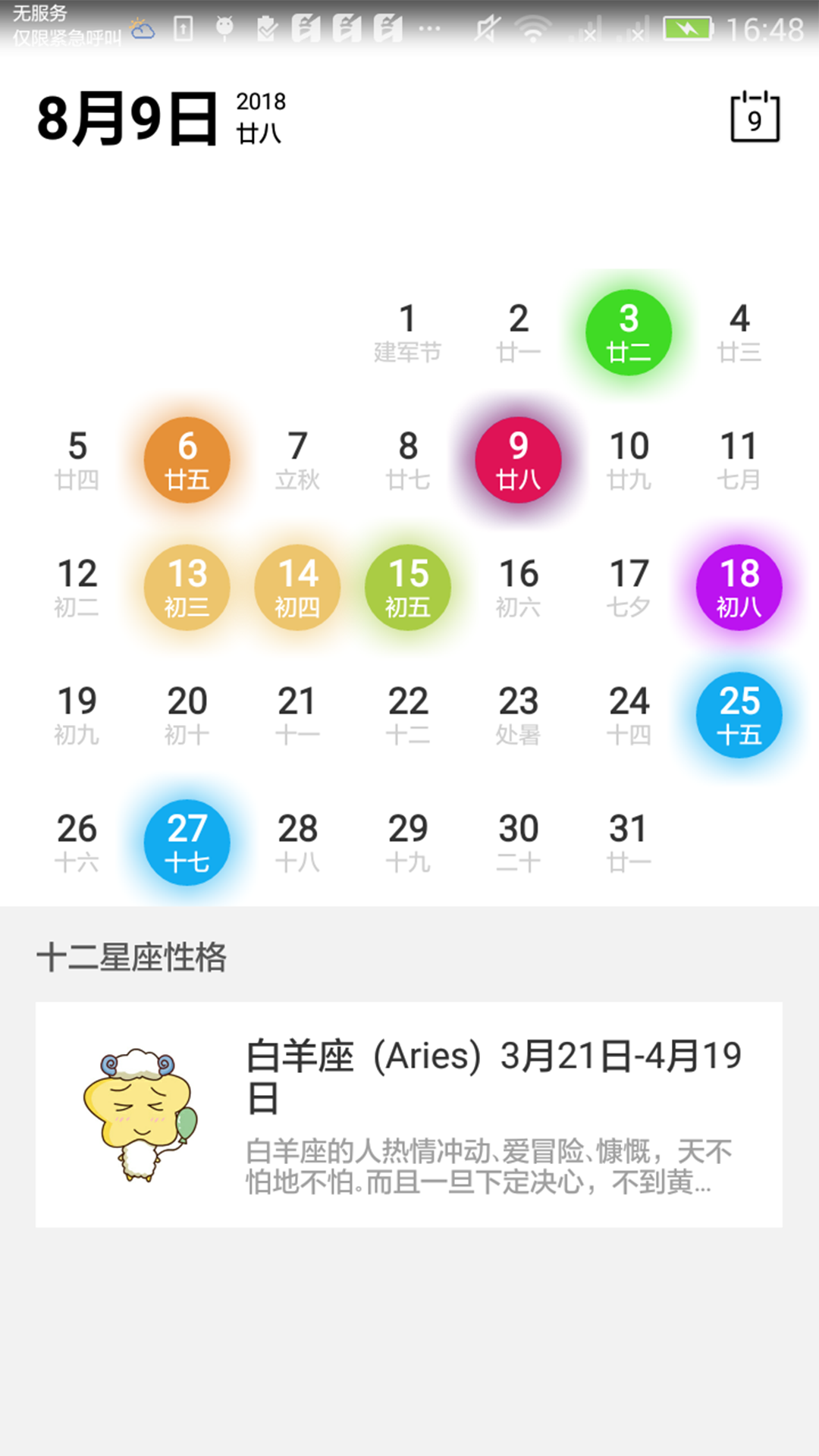Select the green-highlighted August 3
This screenshot has height=1456, width=819.
(x=629, y=333)
